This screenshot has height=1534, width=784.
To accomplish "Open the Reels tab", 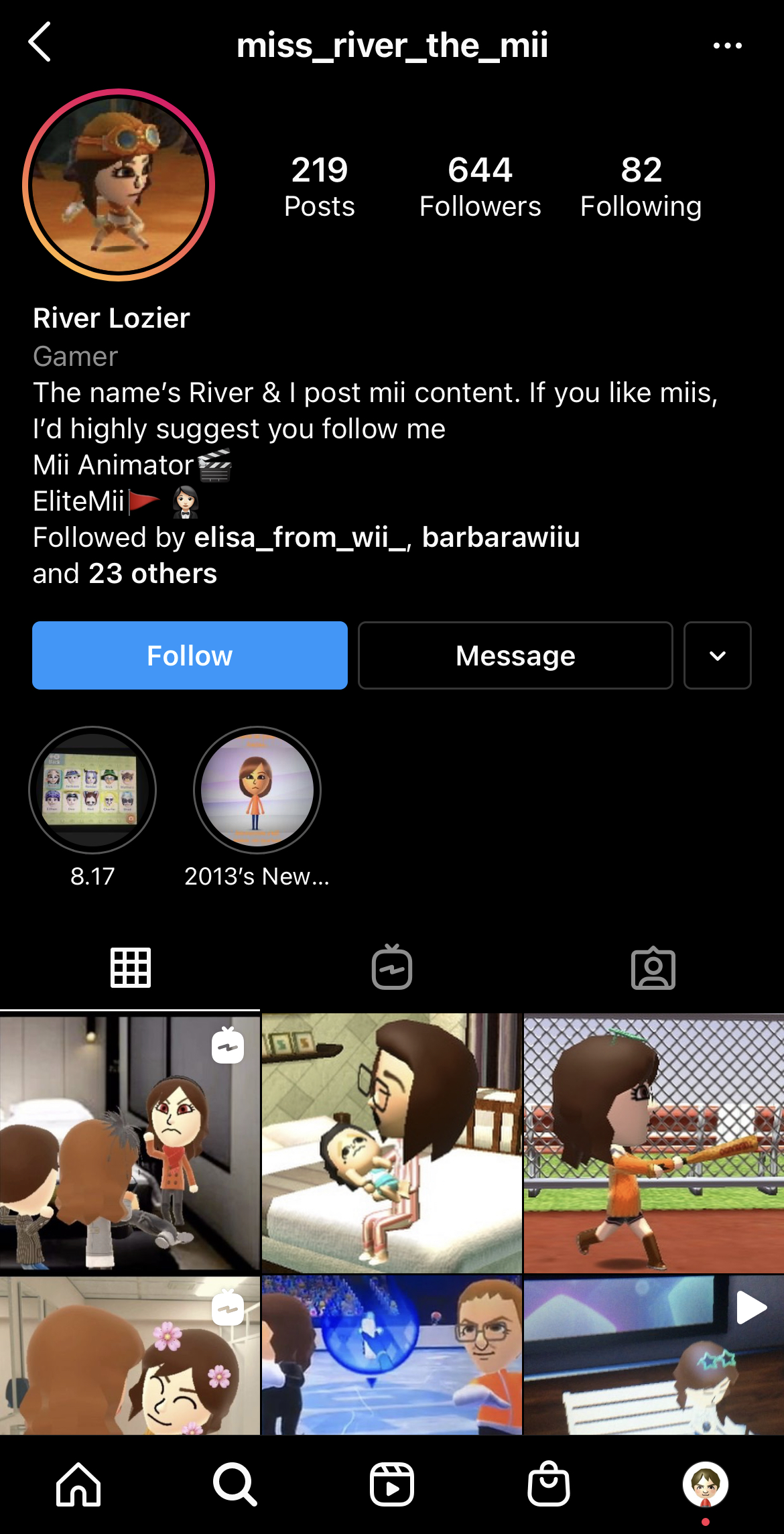I will [x=392, y=1484].
